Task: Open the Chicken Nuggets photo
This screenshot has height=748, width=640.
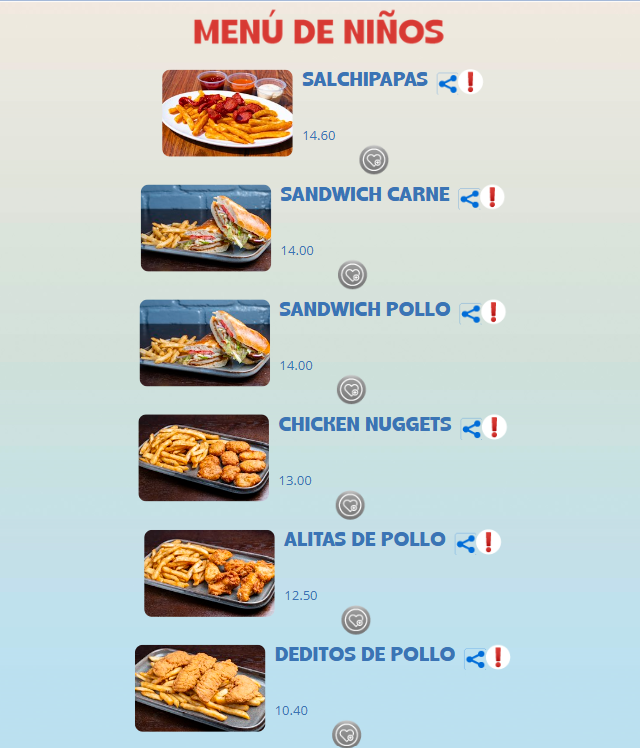Action: (x=203, y=458)
